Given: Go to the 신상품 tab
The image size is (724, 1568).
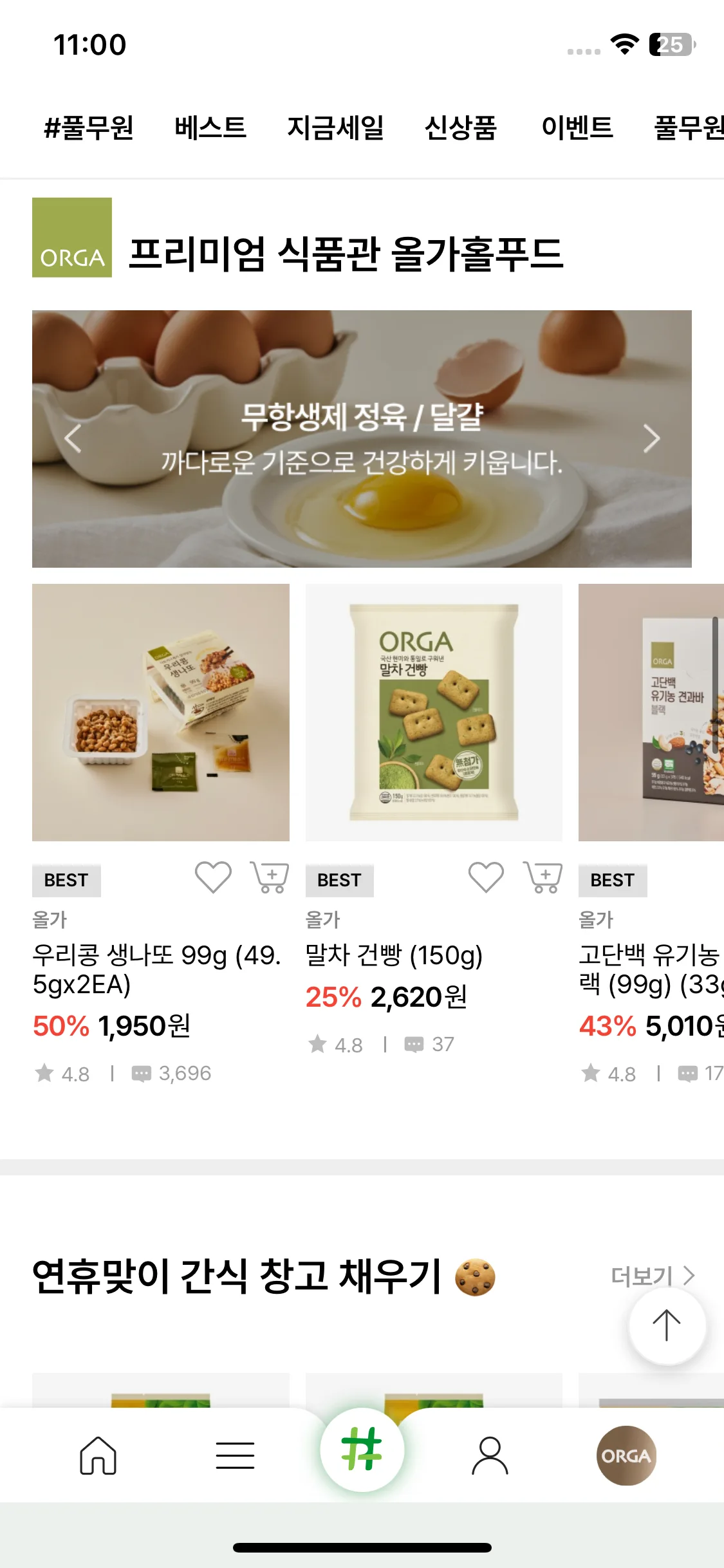Looking at the screenshot, I should 461,127.
